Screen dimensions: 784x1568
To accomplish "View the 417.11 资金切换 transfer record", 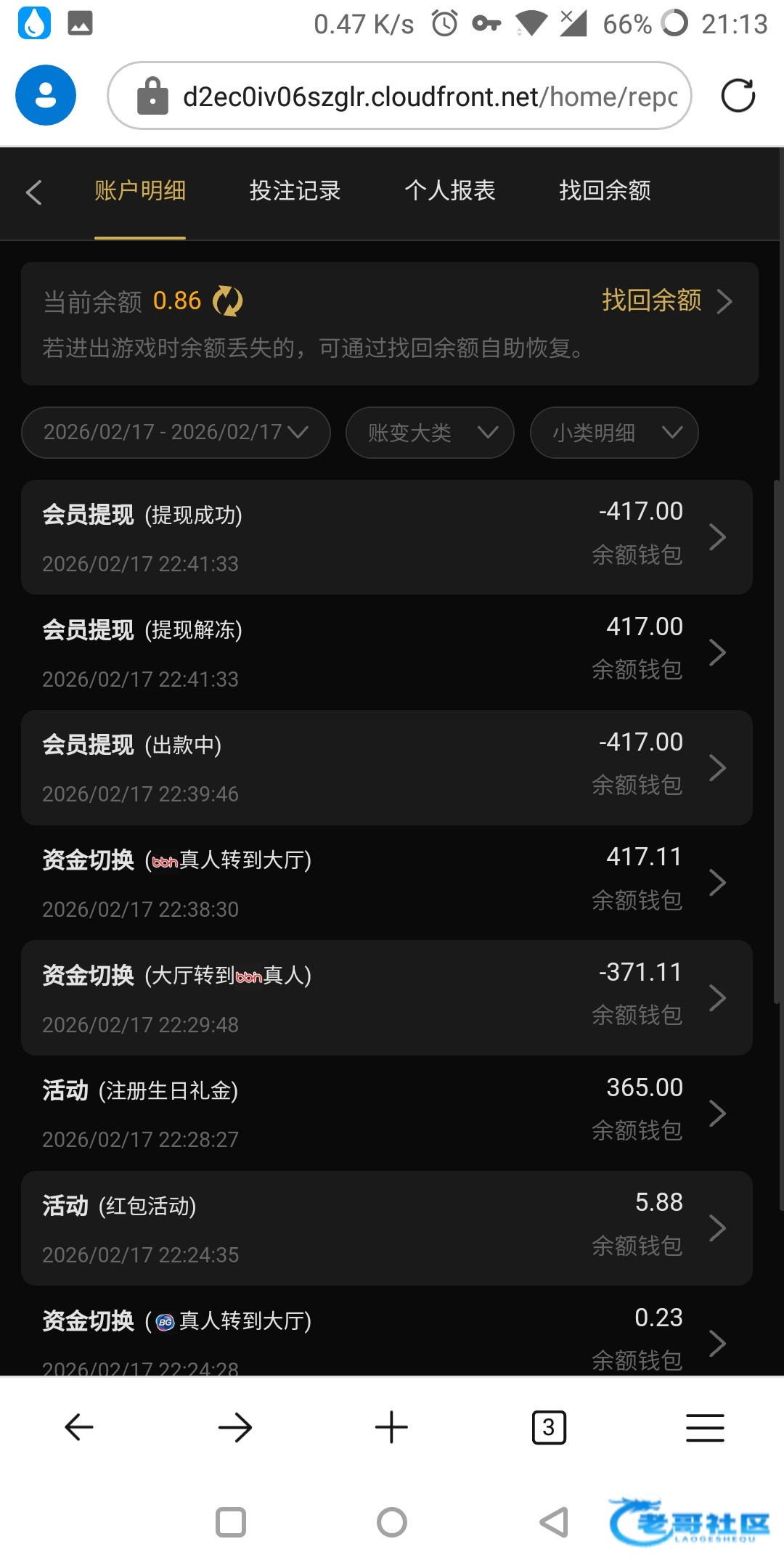I will [386, 883].
